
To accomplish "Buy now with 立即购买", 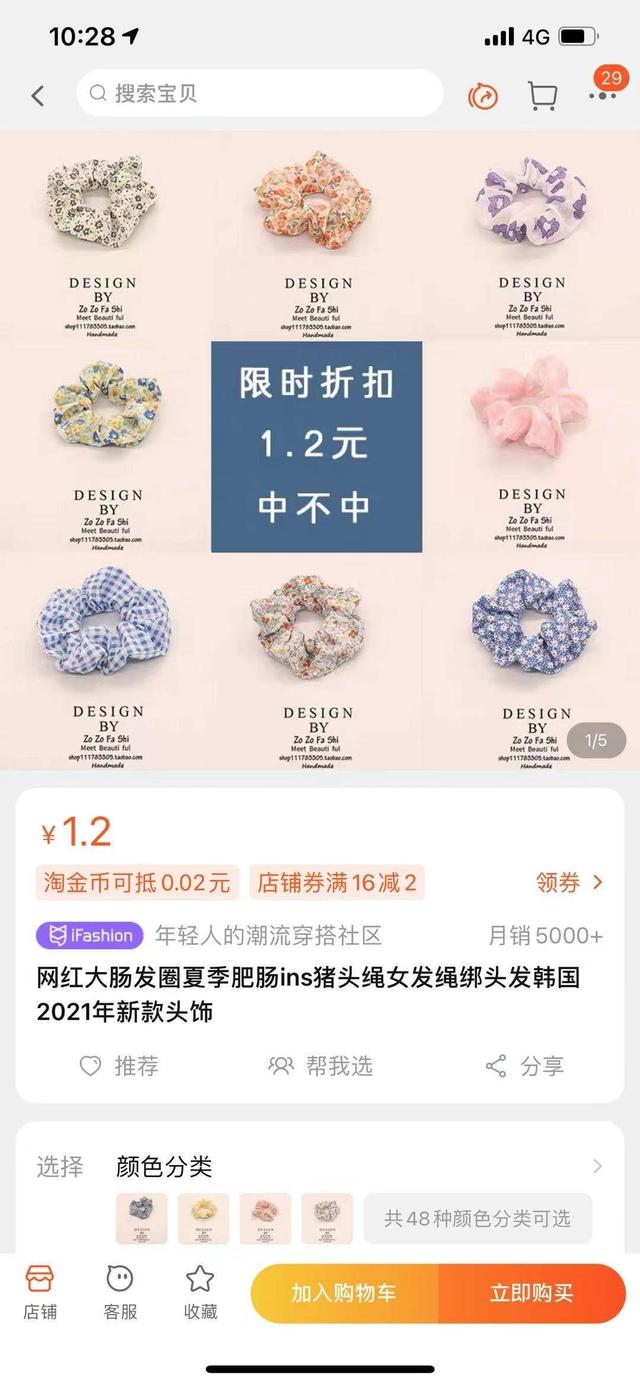I will (531, 1293).
